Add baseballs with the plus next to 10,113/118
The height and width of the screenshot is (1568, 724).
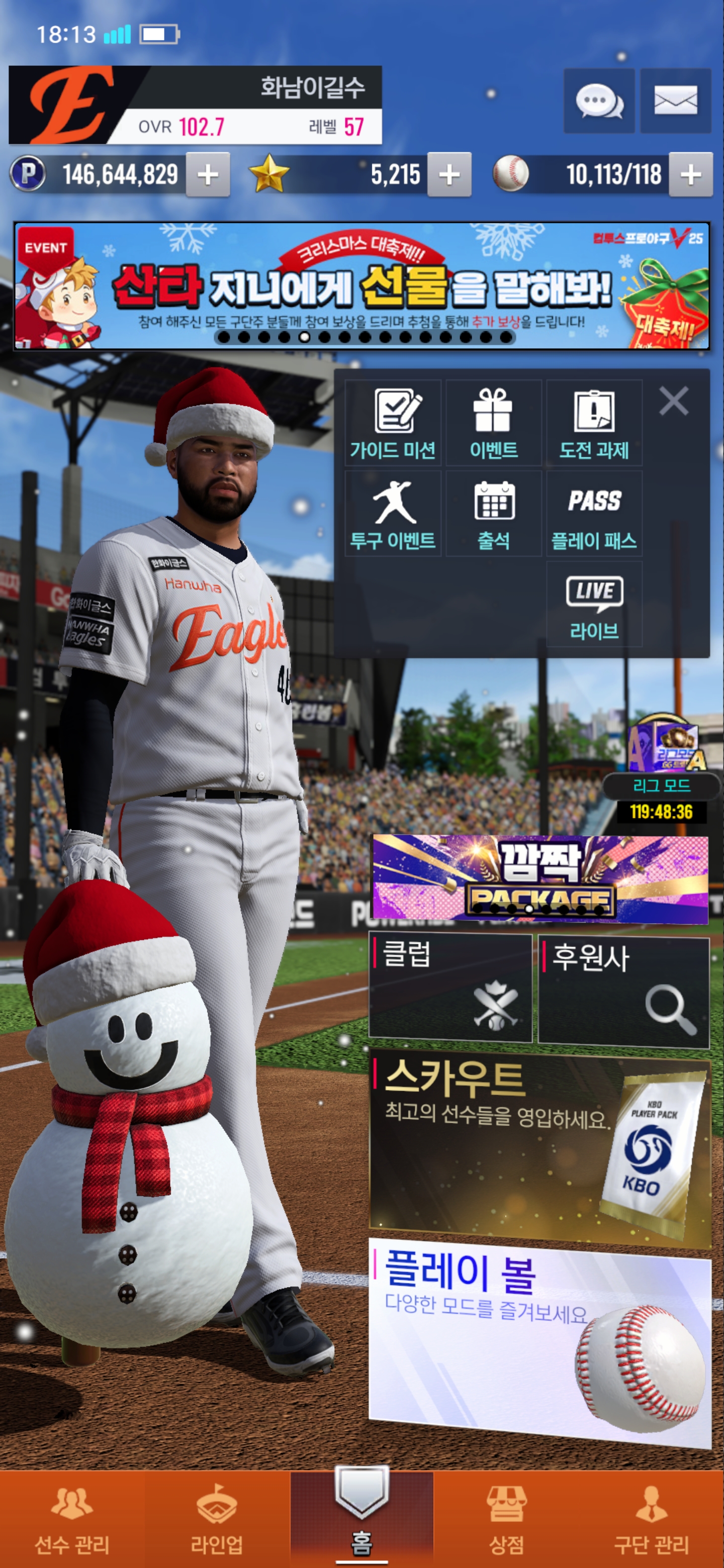point(690,175)
